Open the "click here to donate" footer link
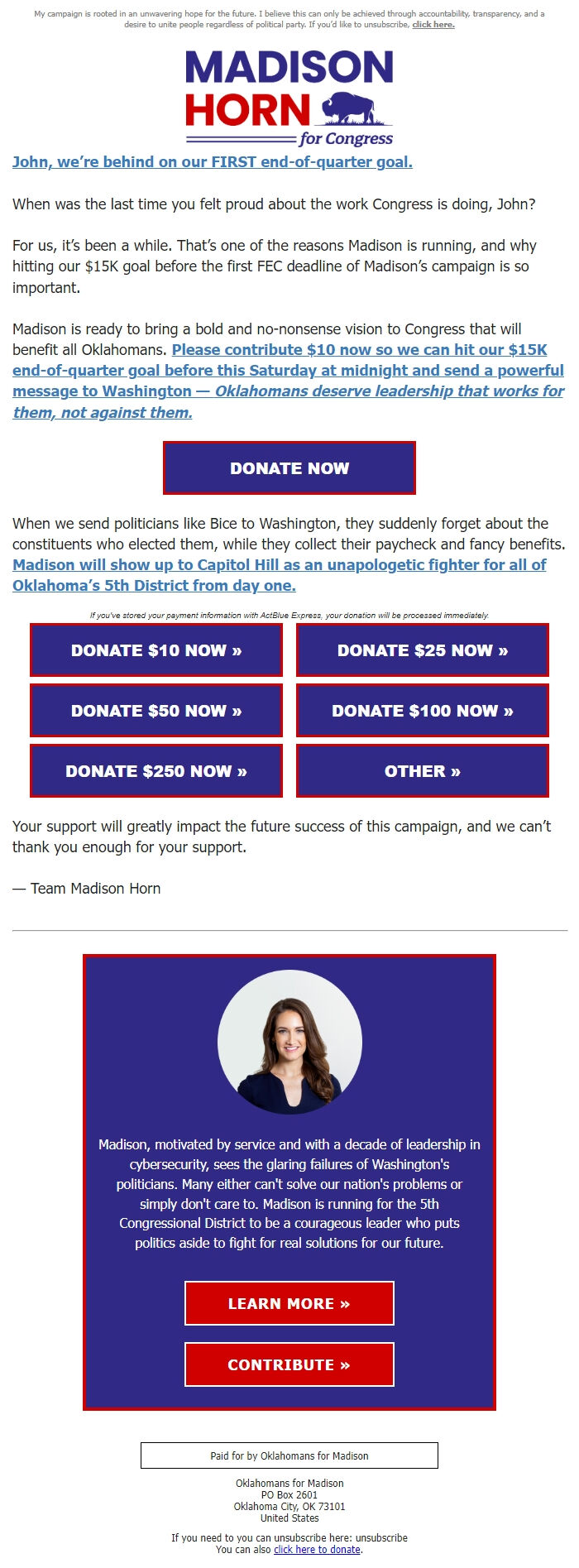Screen dimensions: 579x1568 pos(318,1550)
